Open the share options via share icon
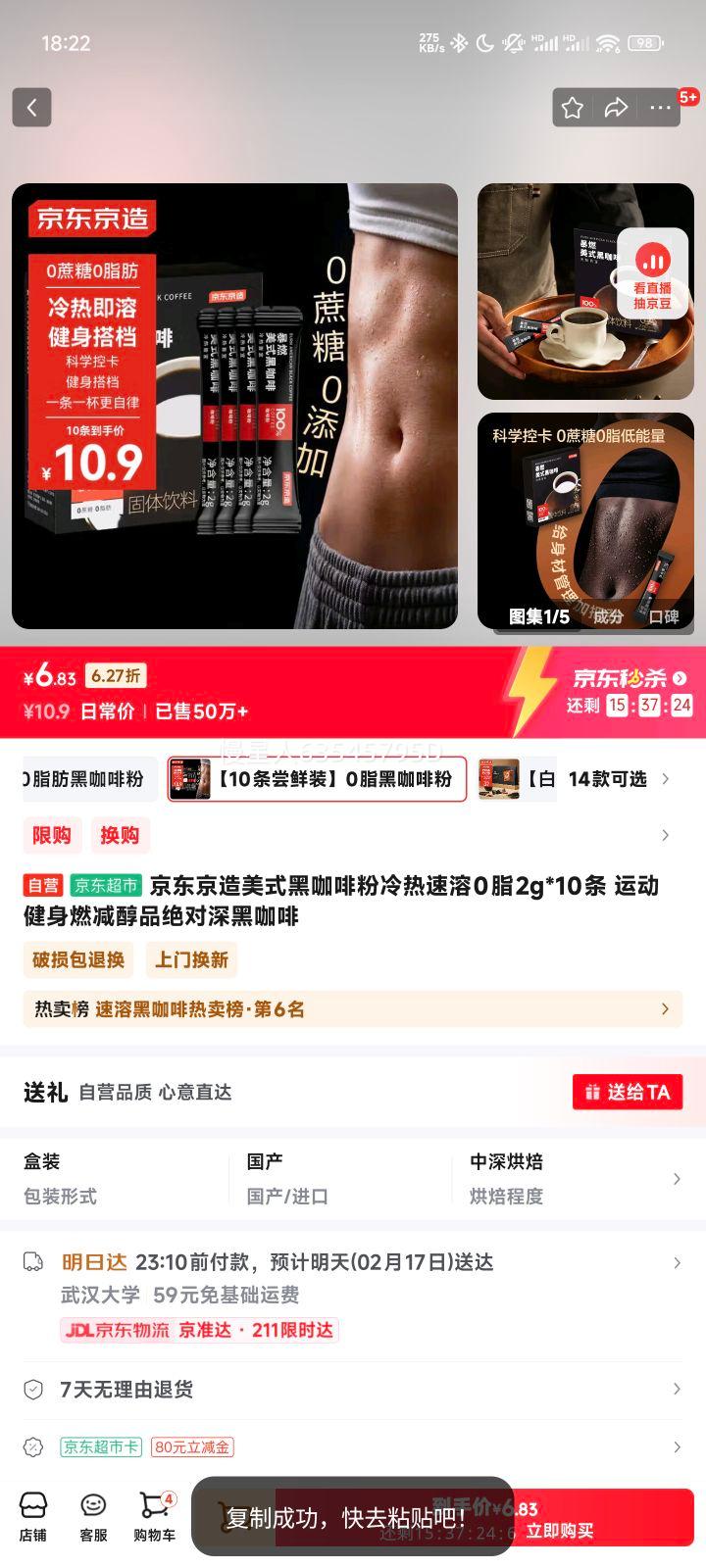This screenshot has height=1568, width=706. click(616, 108)
